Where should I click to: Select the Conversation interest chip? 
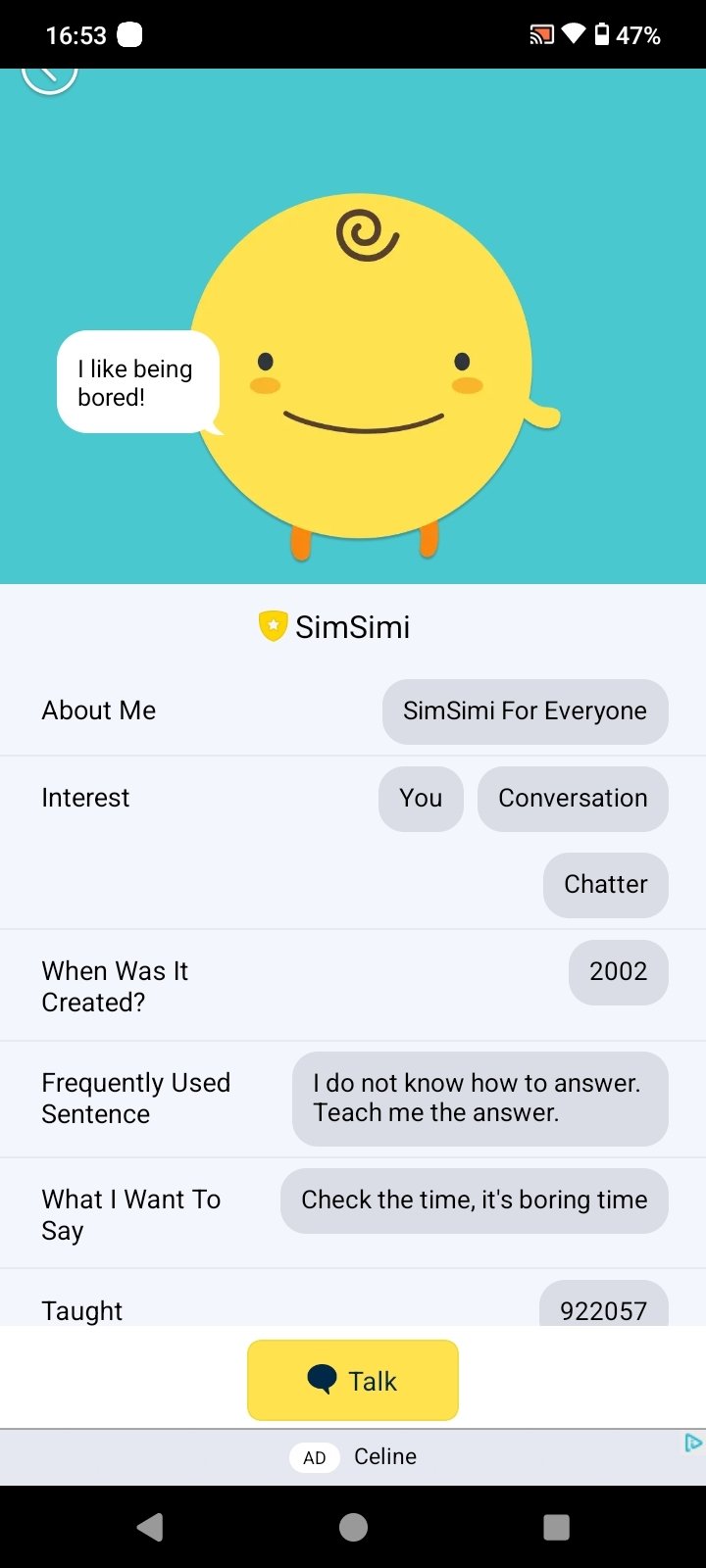click(x=573, y=798)
